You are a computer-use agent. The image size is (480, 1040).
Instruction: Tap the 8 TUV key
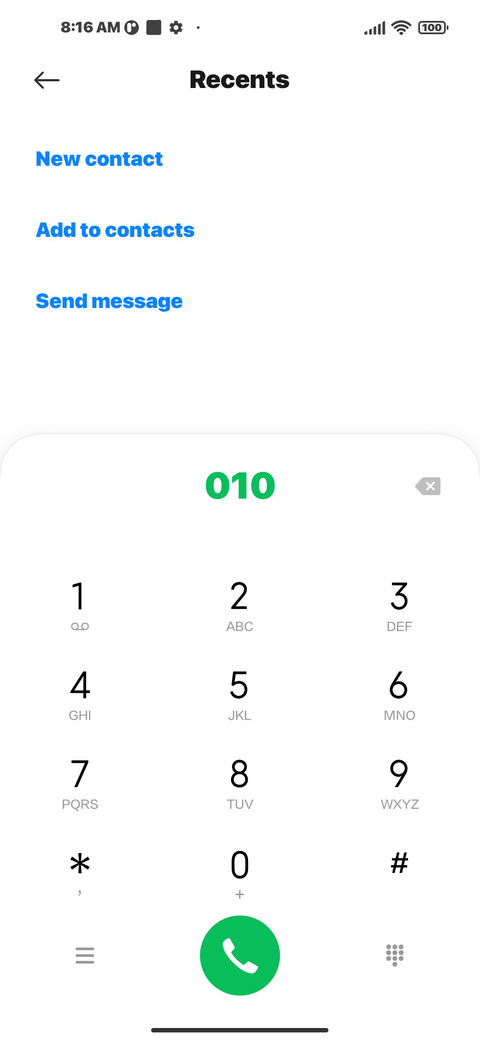coord(239,784)
